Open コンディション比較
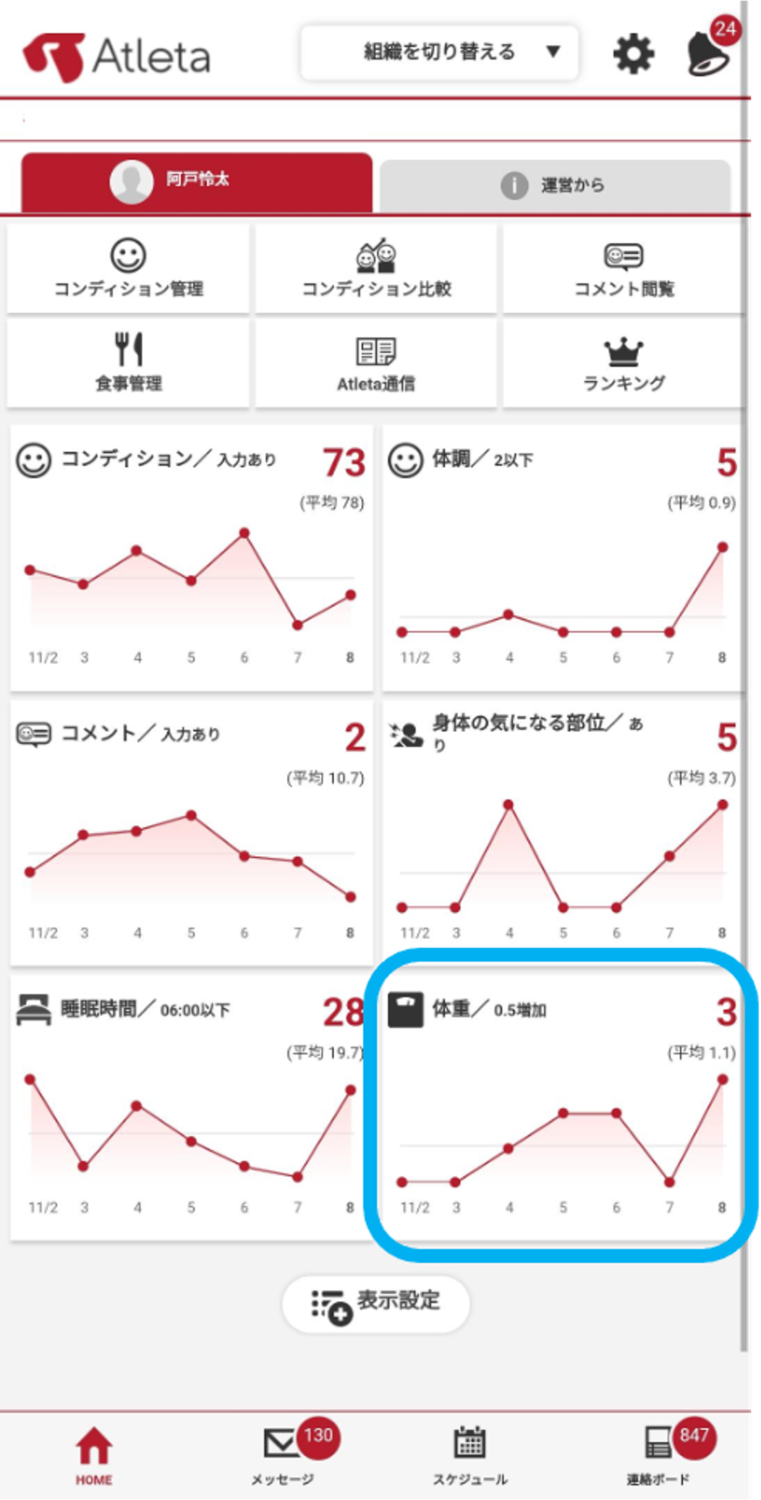Screen dimensions: 761x1500 click(376, 269)
